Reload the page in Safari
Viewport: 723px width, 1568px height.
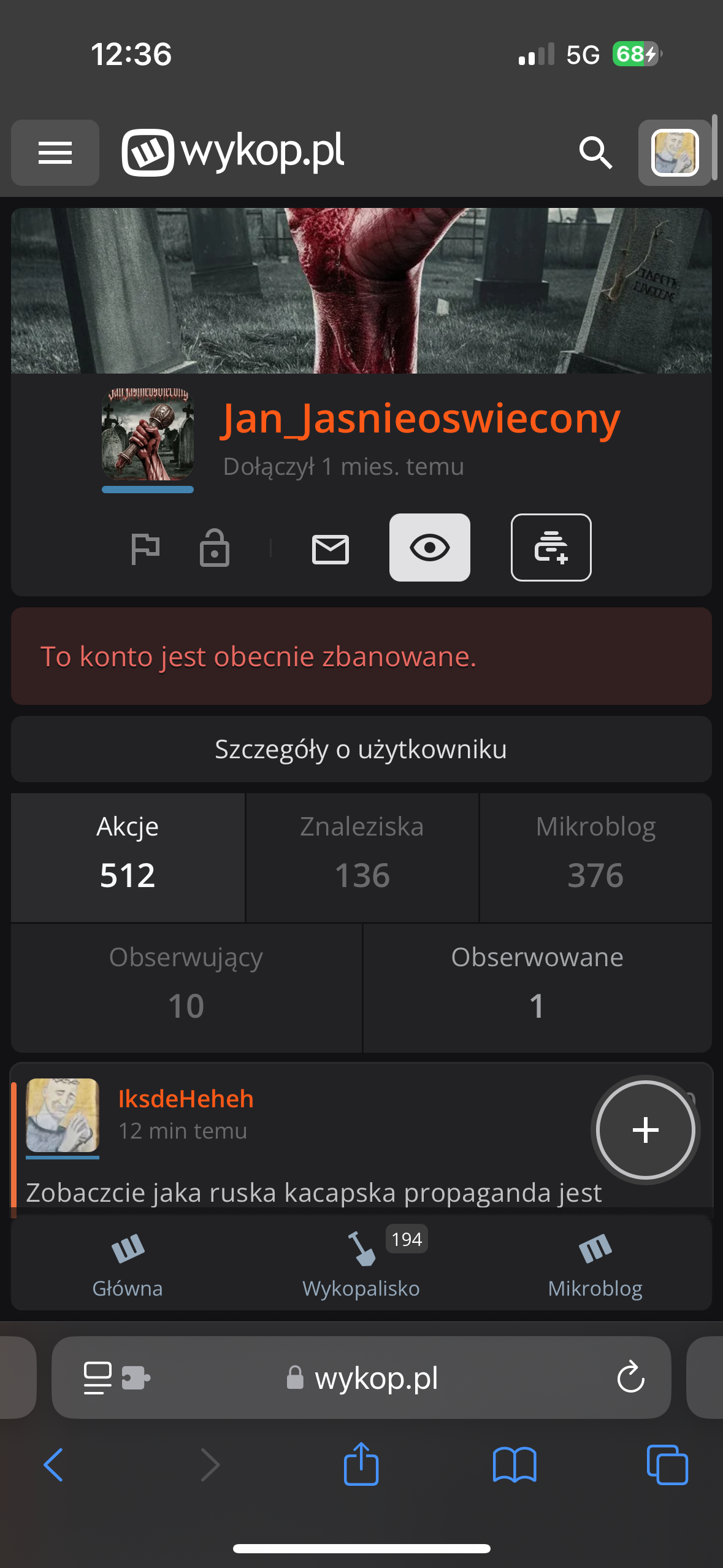pyautogui.click(x=630, y=1377)
